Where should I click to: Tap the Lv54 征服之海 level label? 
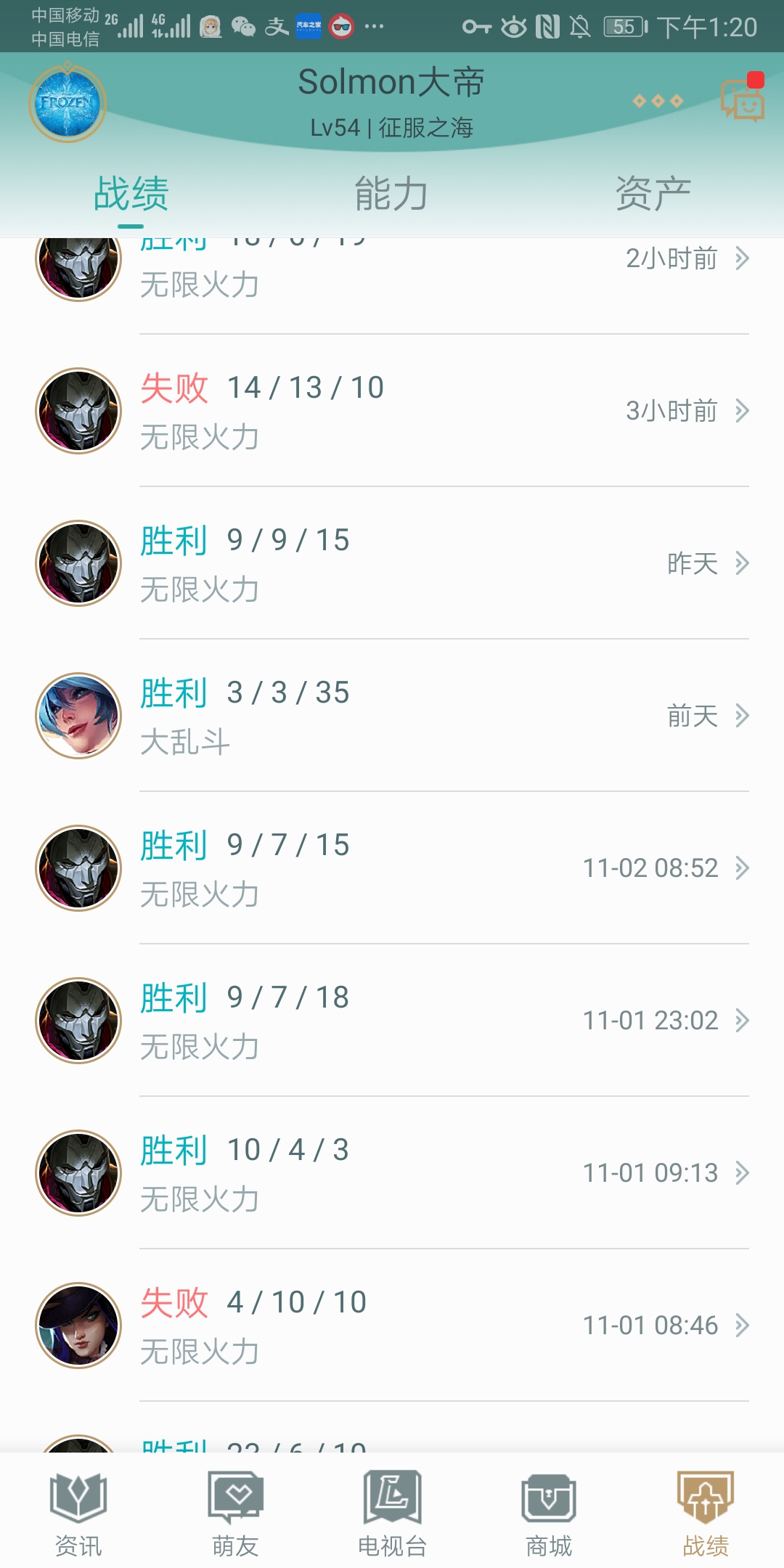(x=392, y=128)
